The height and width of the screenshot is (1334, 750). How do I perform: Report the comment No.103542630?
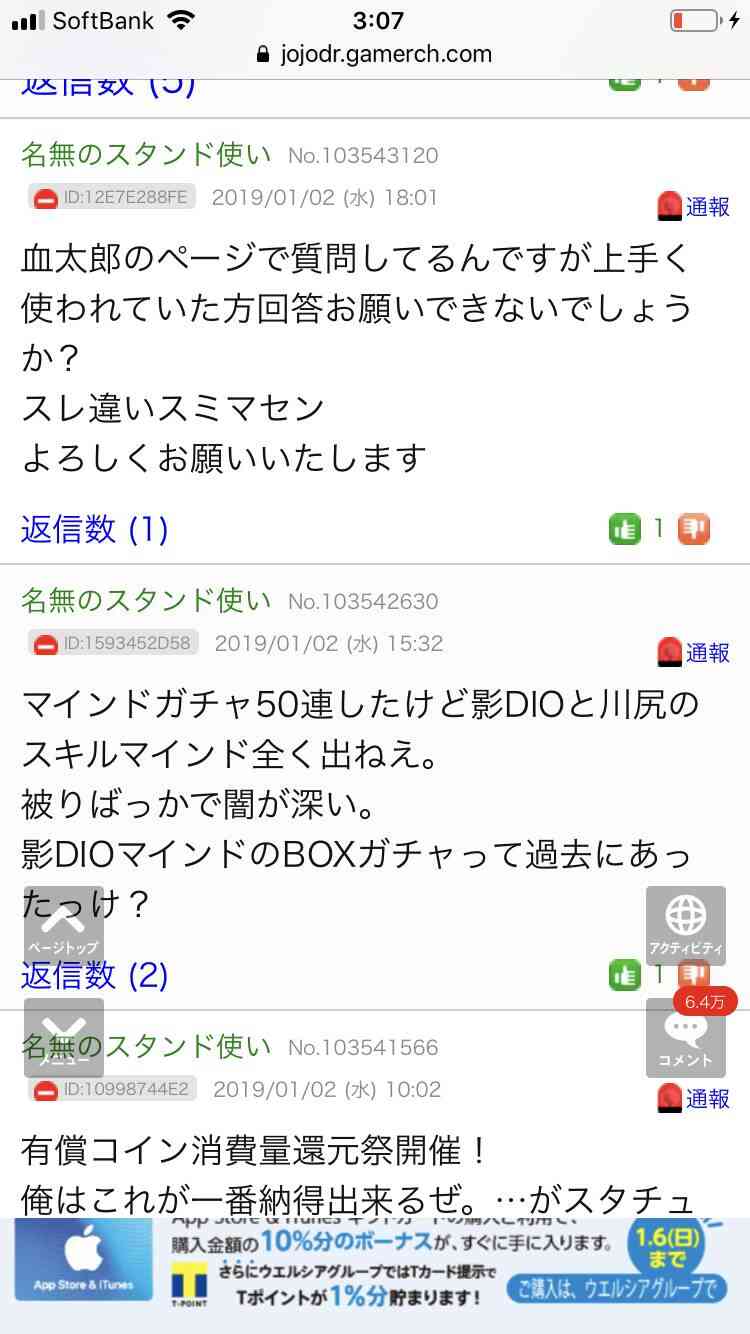click(x=694, y=652)
